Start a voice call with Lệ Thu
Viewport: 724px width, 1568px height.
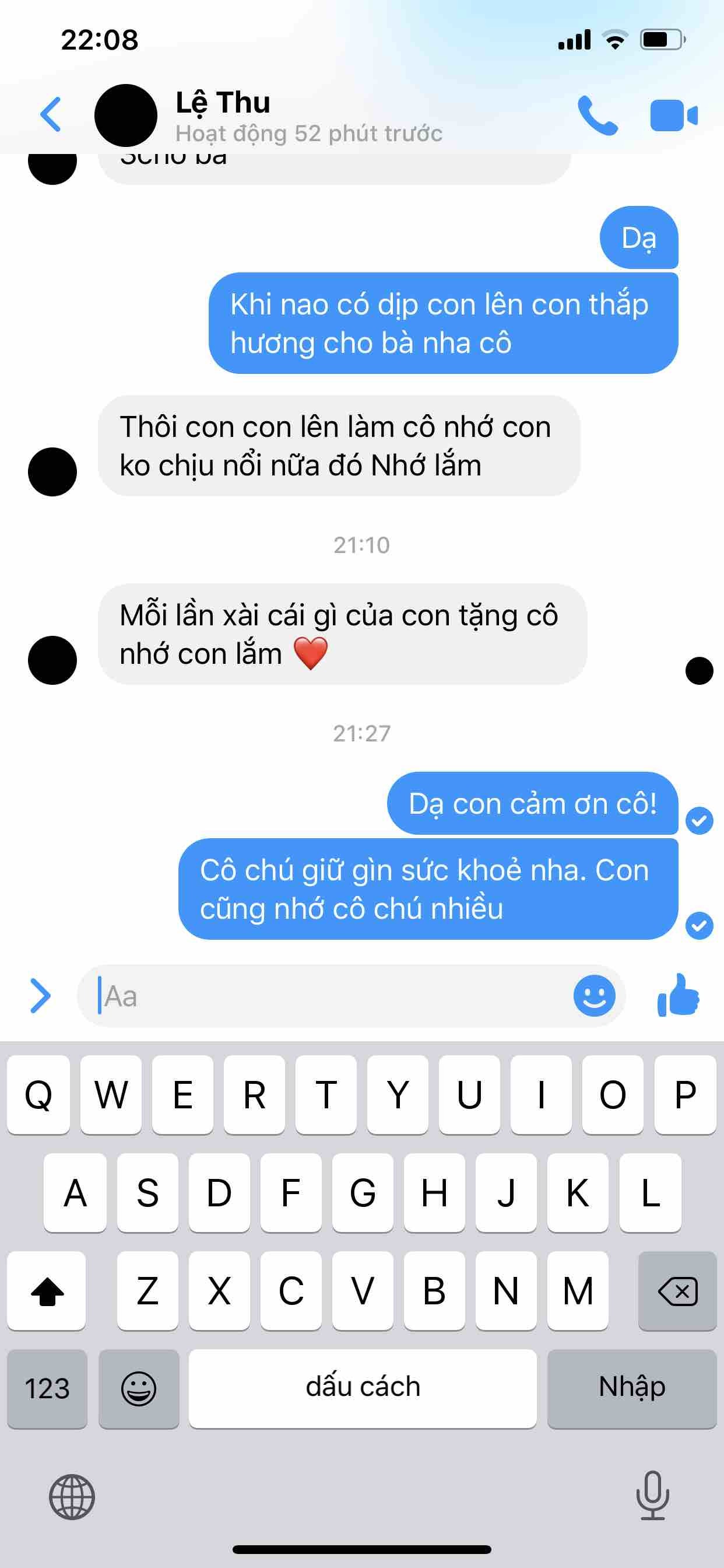click(598, 115)
